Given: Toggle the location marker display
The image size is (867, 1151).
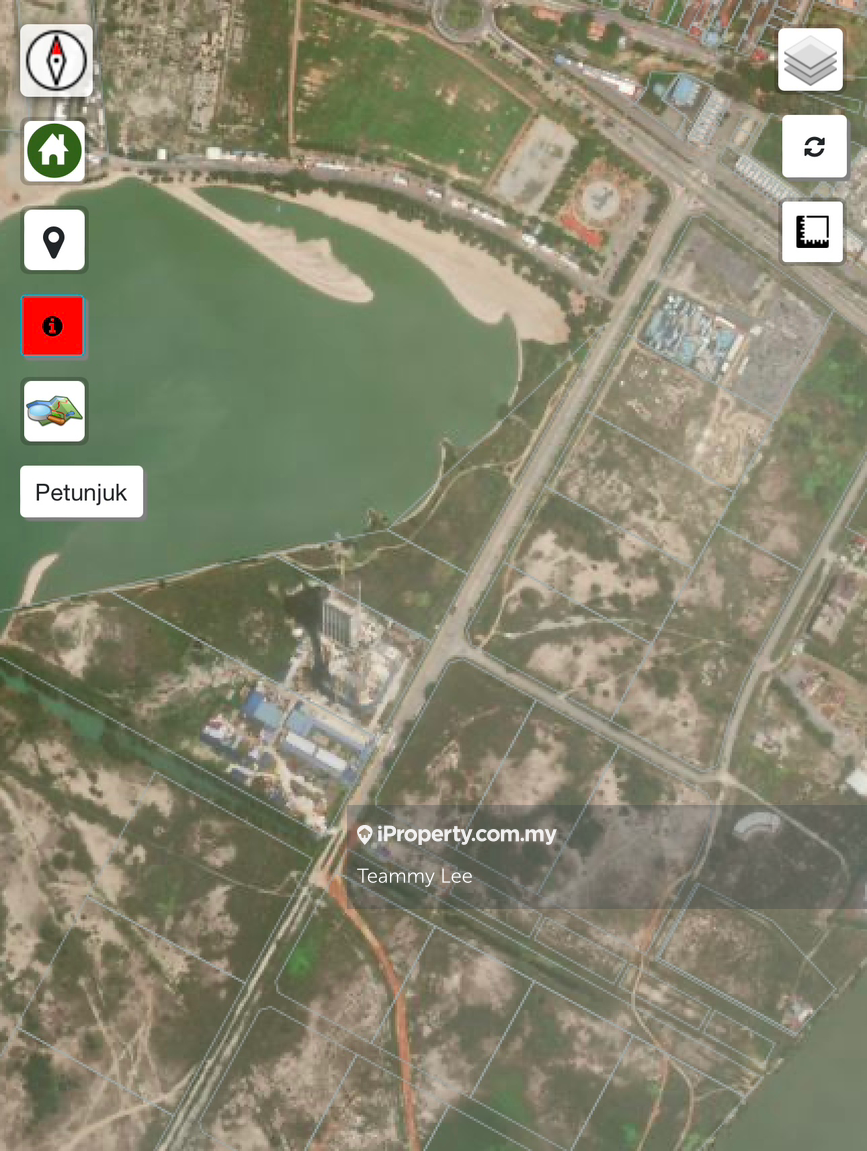Looking at the screenshot, I should click(54, 240).
